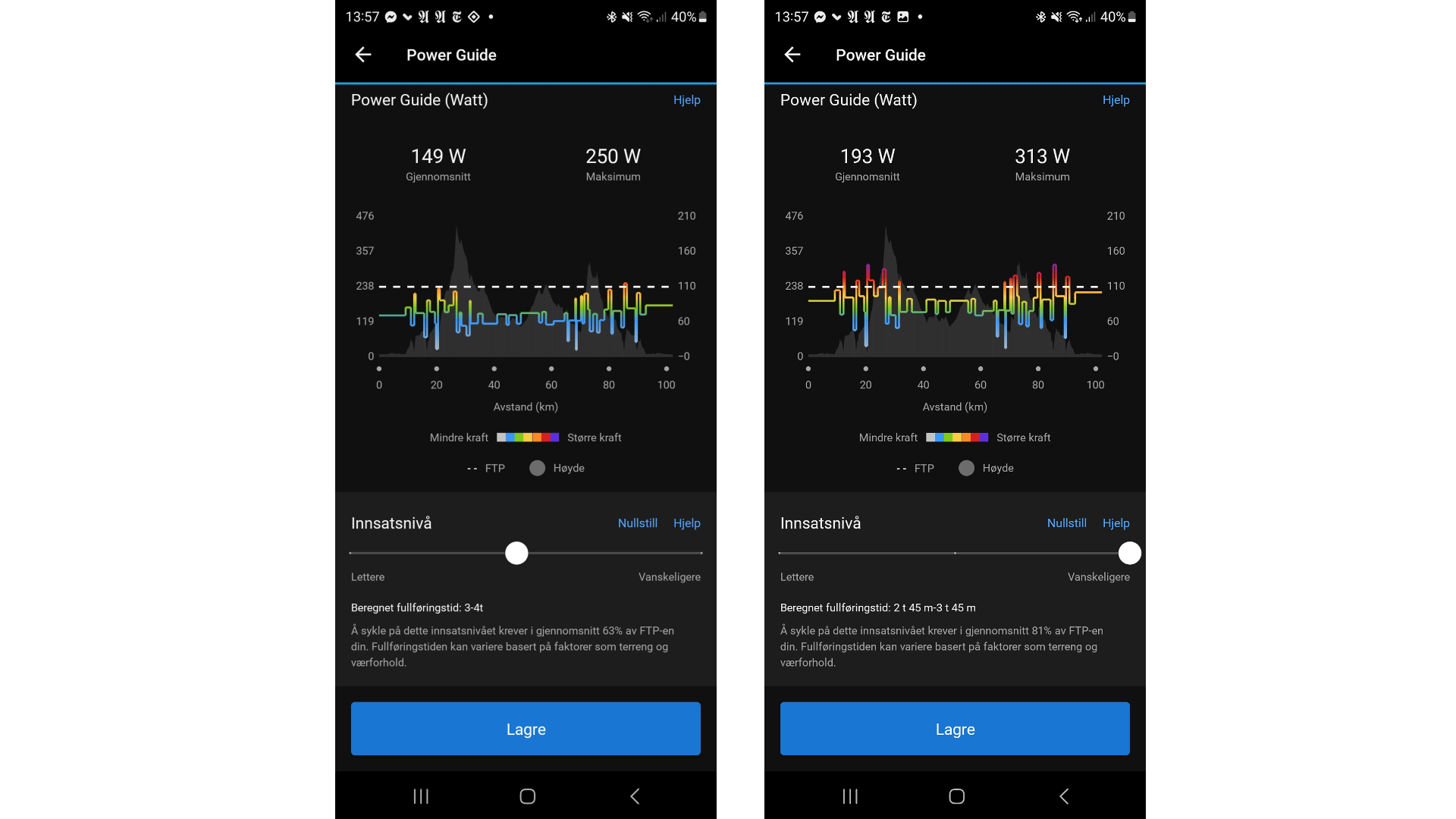The width and height of the screenshot is (1456, 819).
Task: Open Hjelp beside Power Guide (Watt), 149 W screen
Action: click(x=686, y=100)
